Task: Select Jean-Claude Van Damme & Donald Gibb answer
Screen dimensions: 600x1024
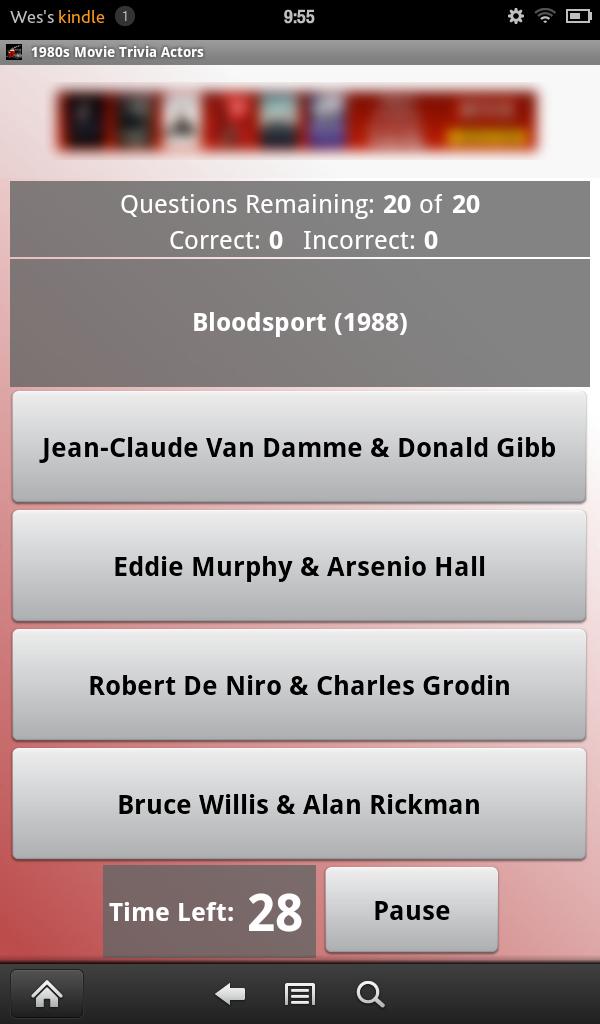Action: point(299,447)
